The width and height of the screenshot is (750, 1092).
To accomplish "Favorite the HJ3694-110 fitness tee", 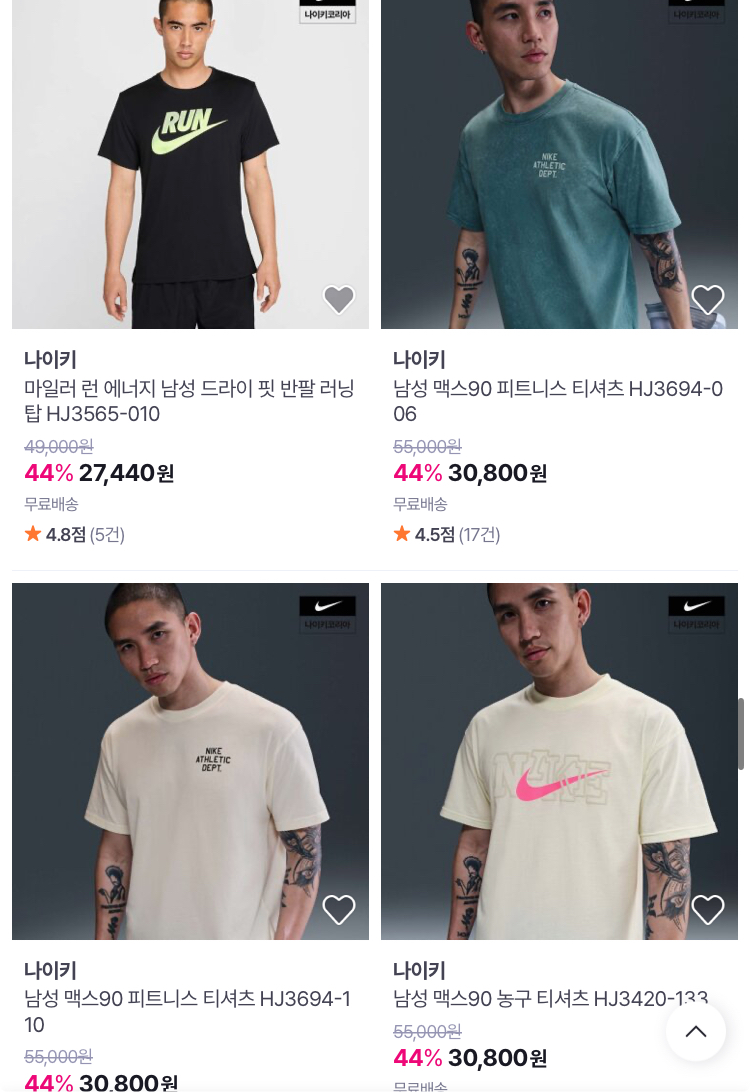I will tap(339, 910).
